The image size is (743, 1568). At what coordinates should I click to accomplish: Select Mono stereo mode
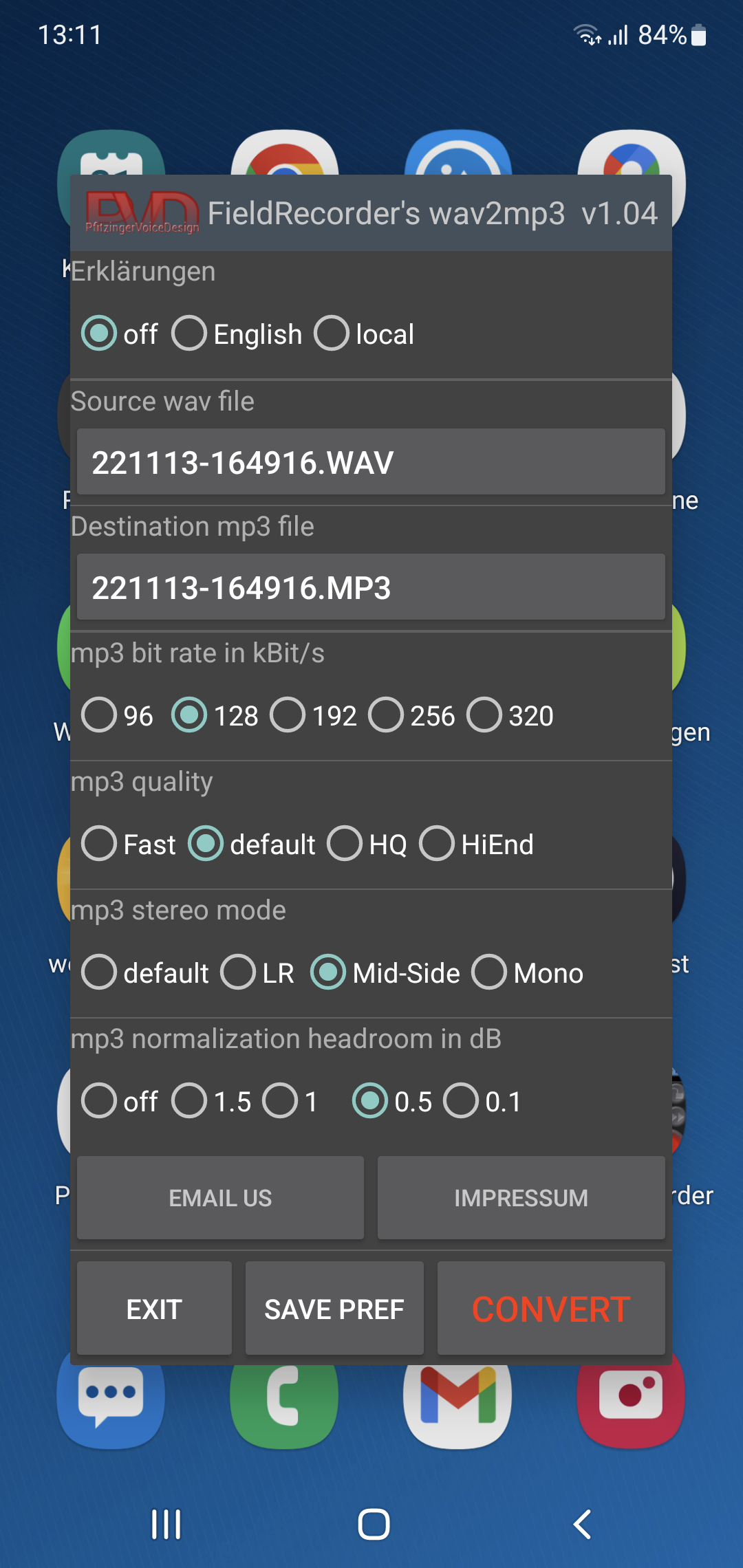click(x=489, y=972)
